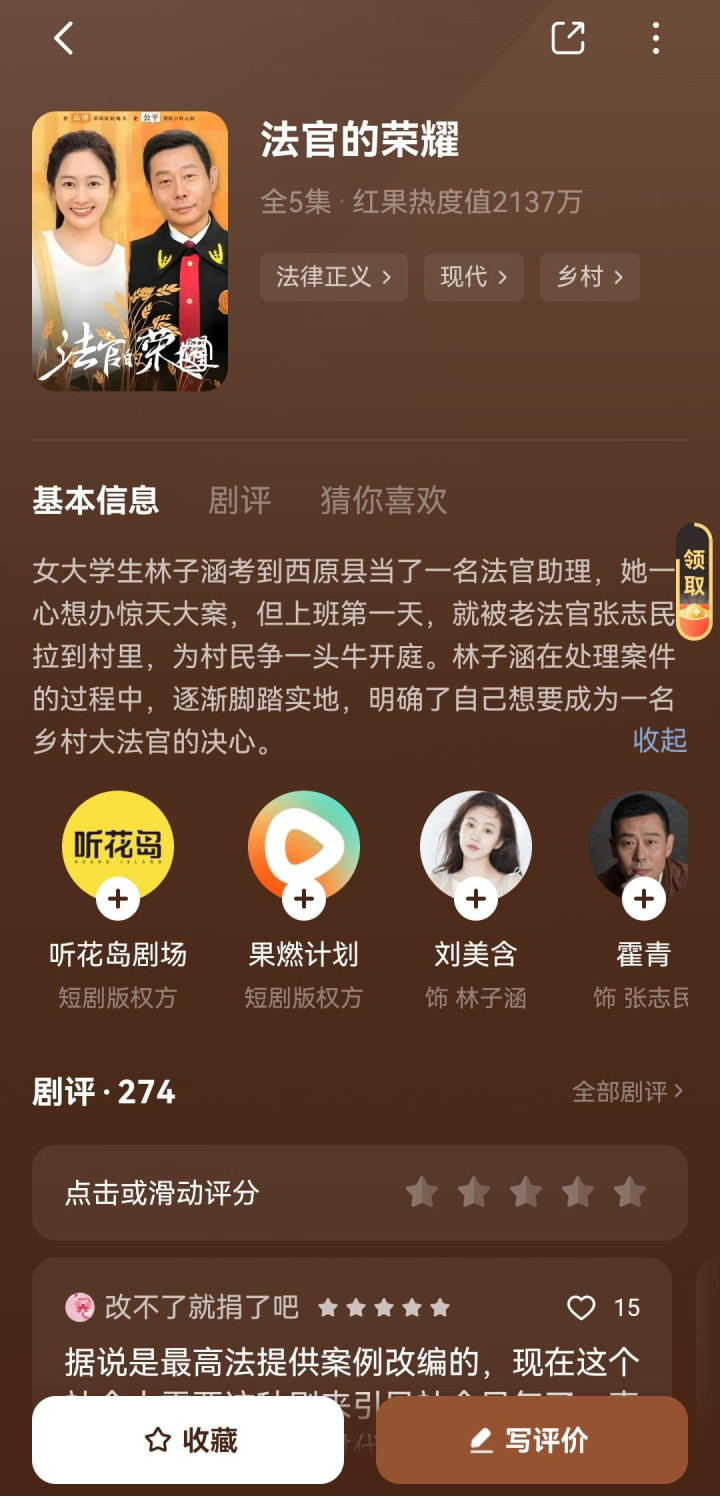This screenshot has height=1496, width=720.
Task: Tap 收藏 to favorite this drama
Action: pos(188,1440)
